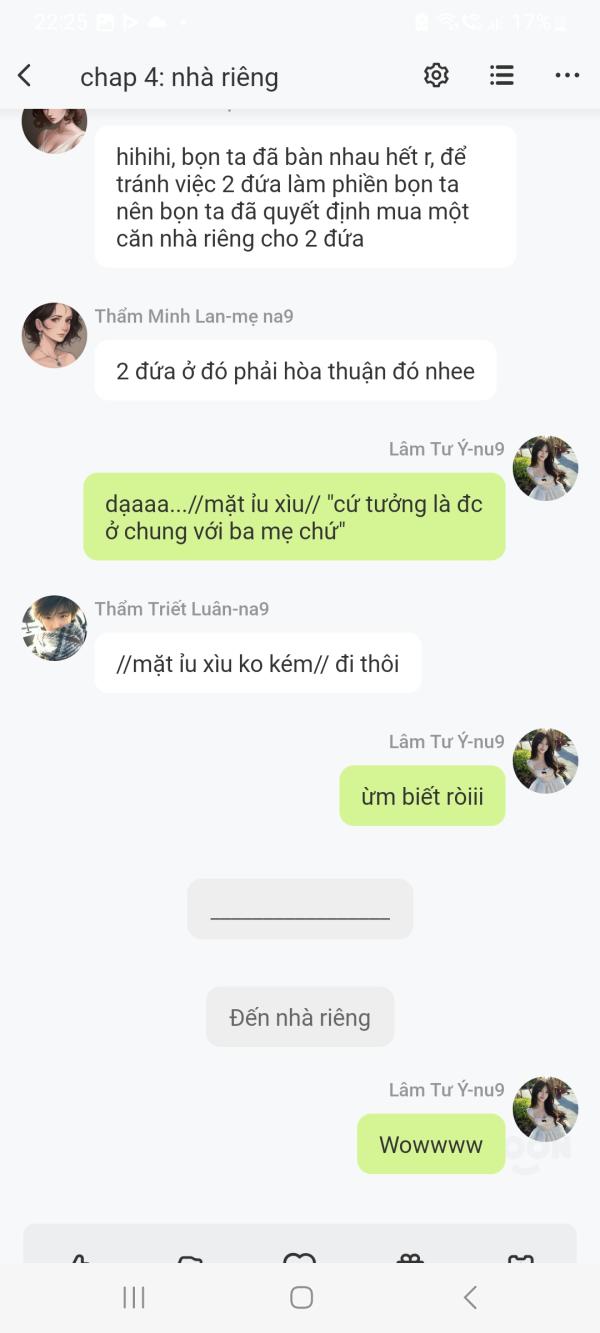Viewport: 600px width, 1333px height.
Task: Open the three-dot overflow menu
Action: click(567, 76)
